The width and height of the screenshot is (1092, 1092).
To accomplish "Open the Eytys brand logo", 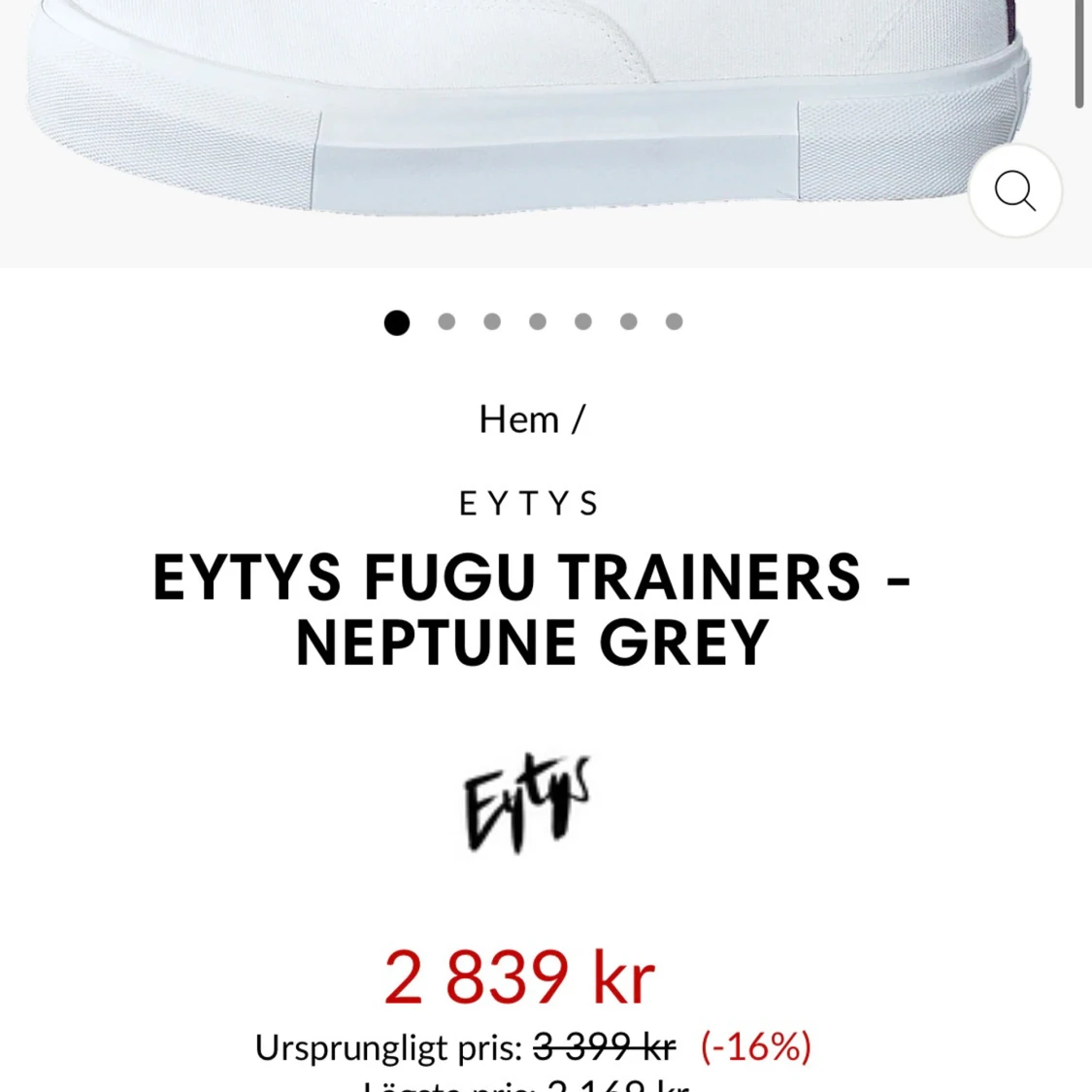I will tap(527, 804).
